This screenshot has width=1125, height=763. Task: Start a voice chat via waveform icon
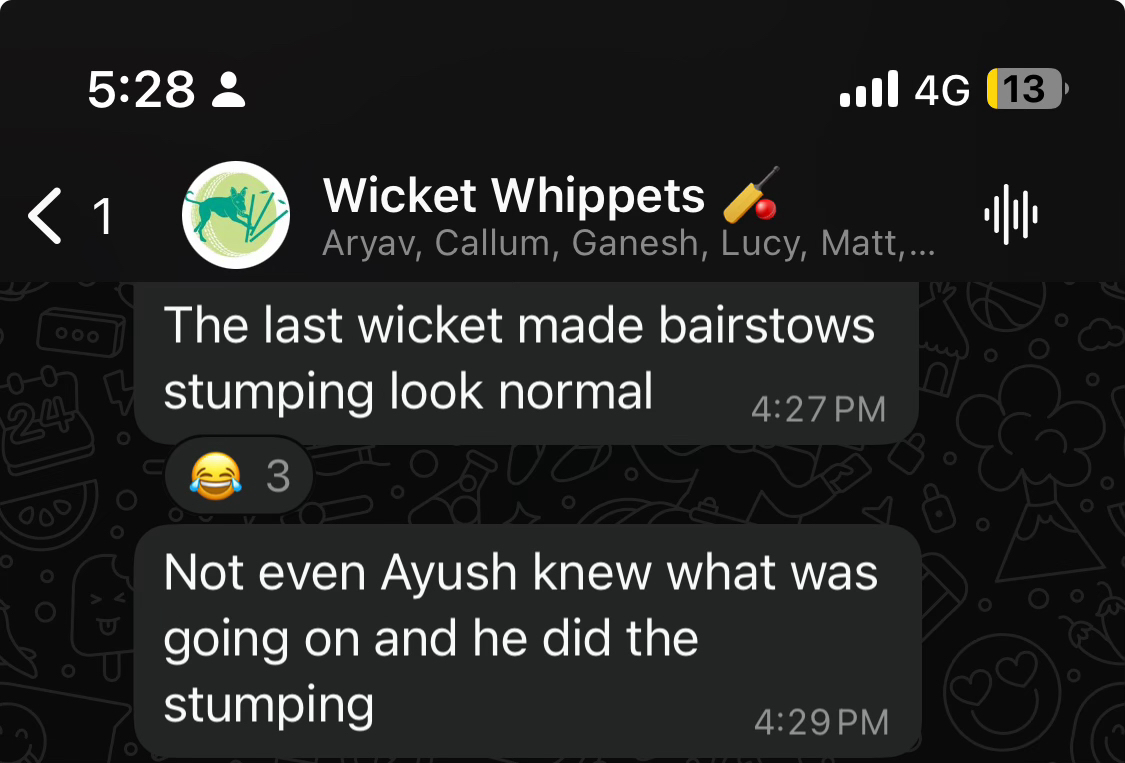point(1011,215)
